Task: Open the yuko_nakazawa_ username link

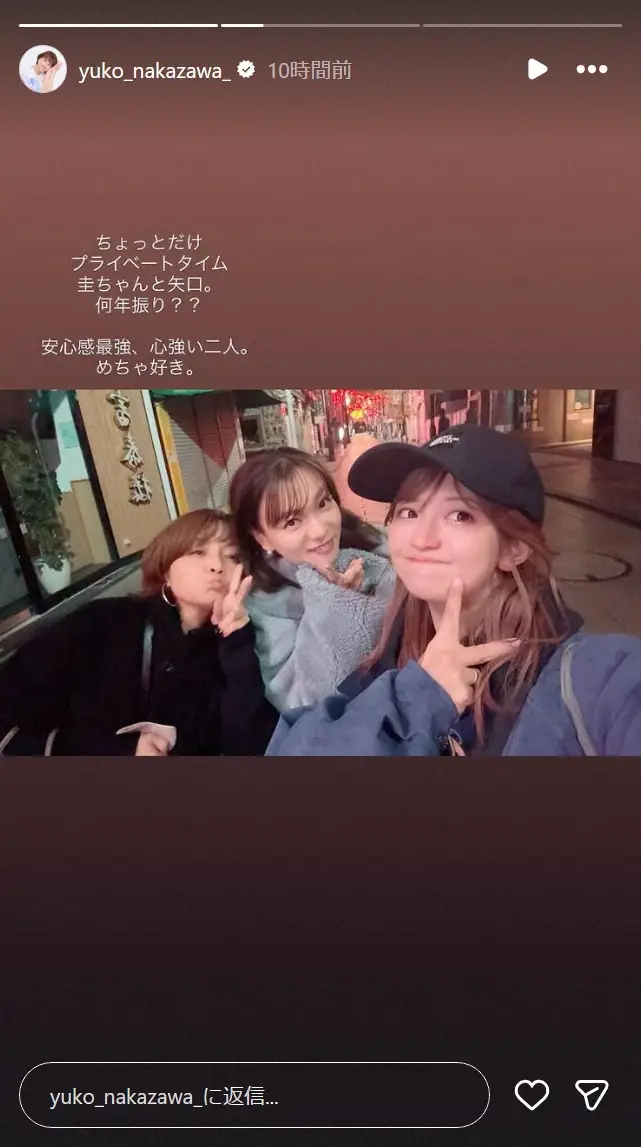Action: [x=154, y=70]
